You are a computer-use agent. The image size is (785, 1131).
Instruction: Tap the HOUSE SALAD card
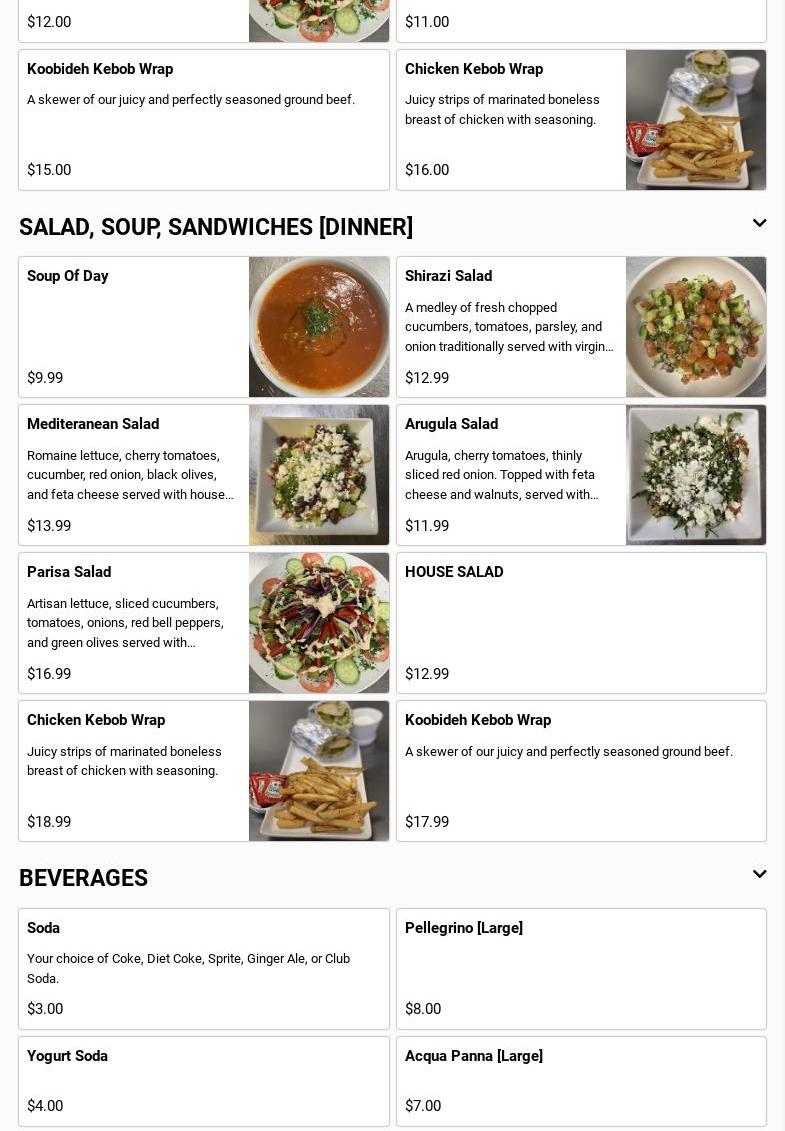[581, 623]
